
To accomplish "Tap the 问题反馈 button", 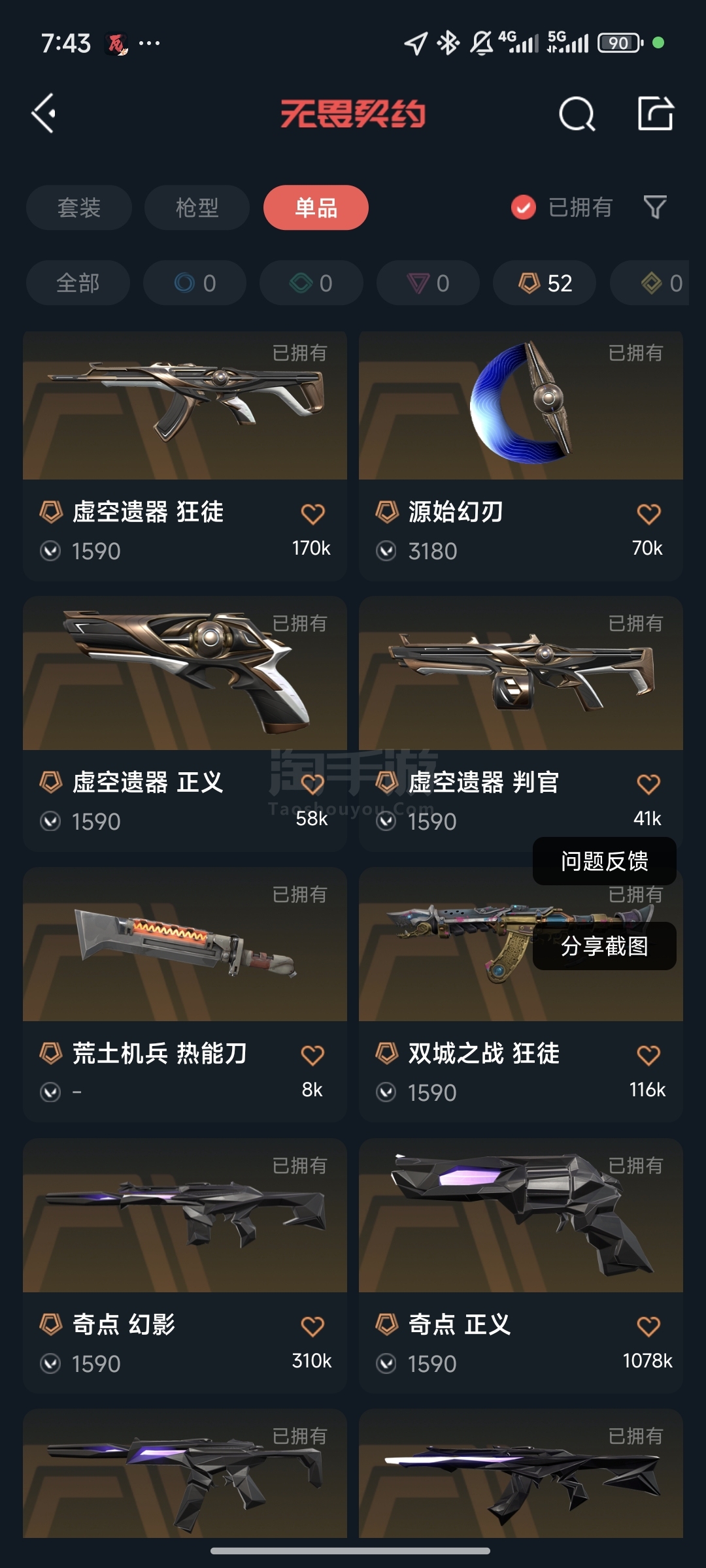I will pyautogui.click(x=604, y=861).
